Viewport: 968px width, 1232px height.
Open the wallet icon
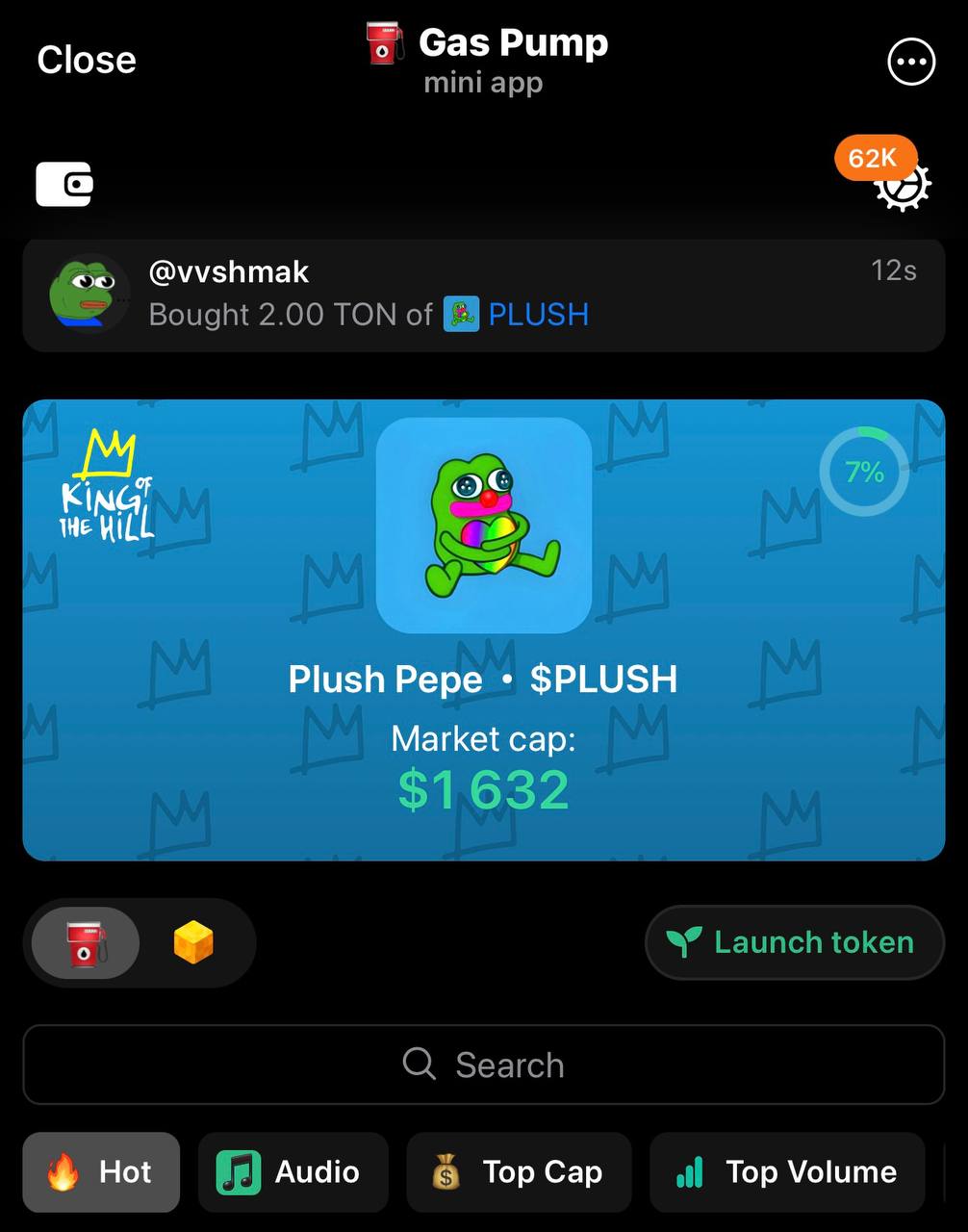[x=64, y=184]
